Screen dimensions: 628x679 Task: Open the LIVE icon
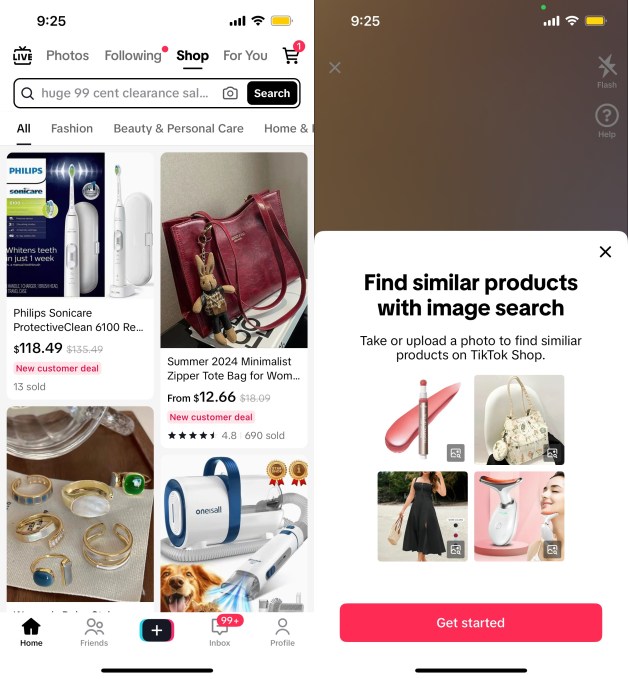pos(22,56)
